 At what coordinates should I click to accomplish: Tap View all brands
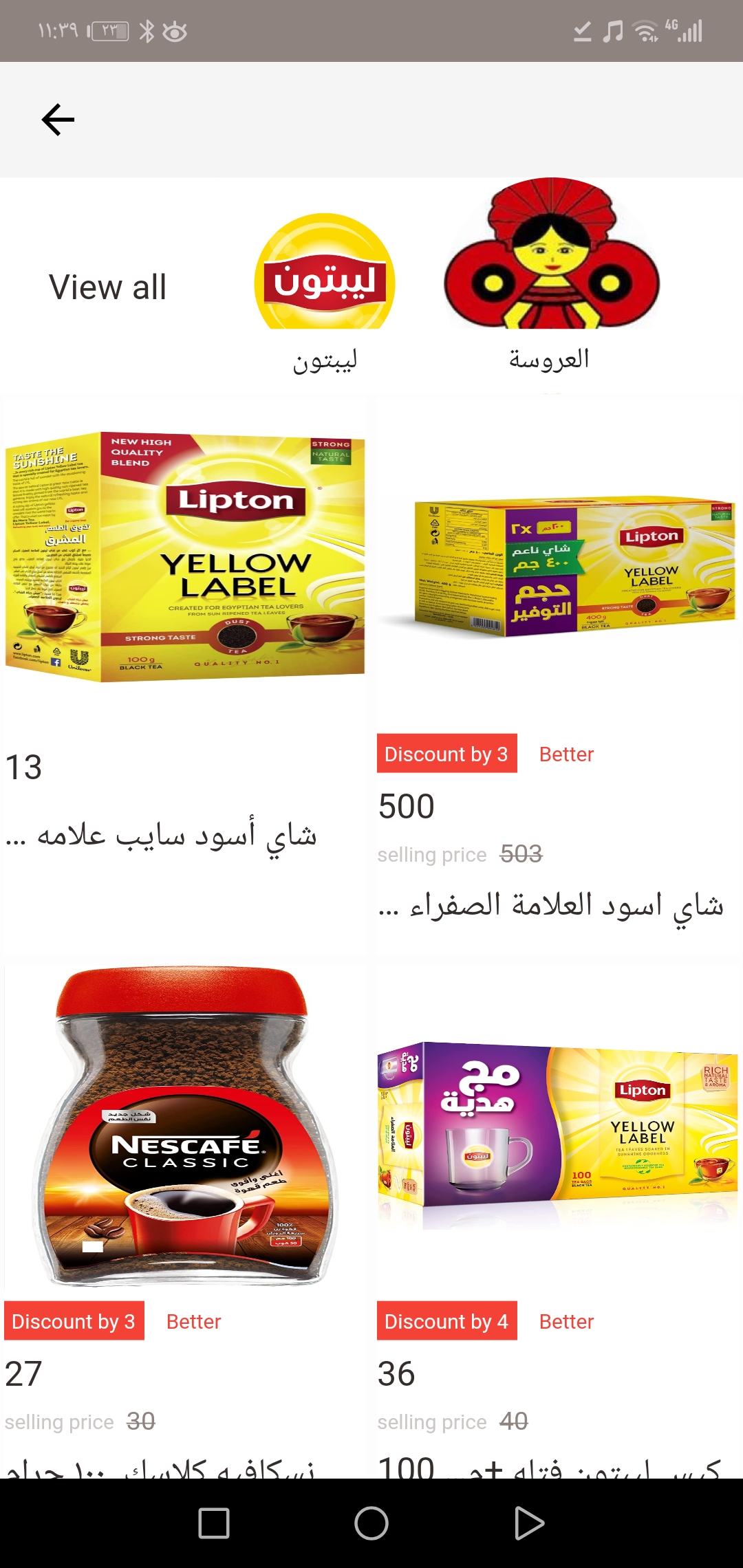107,287
